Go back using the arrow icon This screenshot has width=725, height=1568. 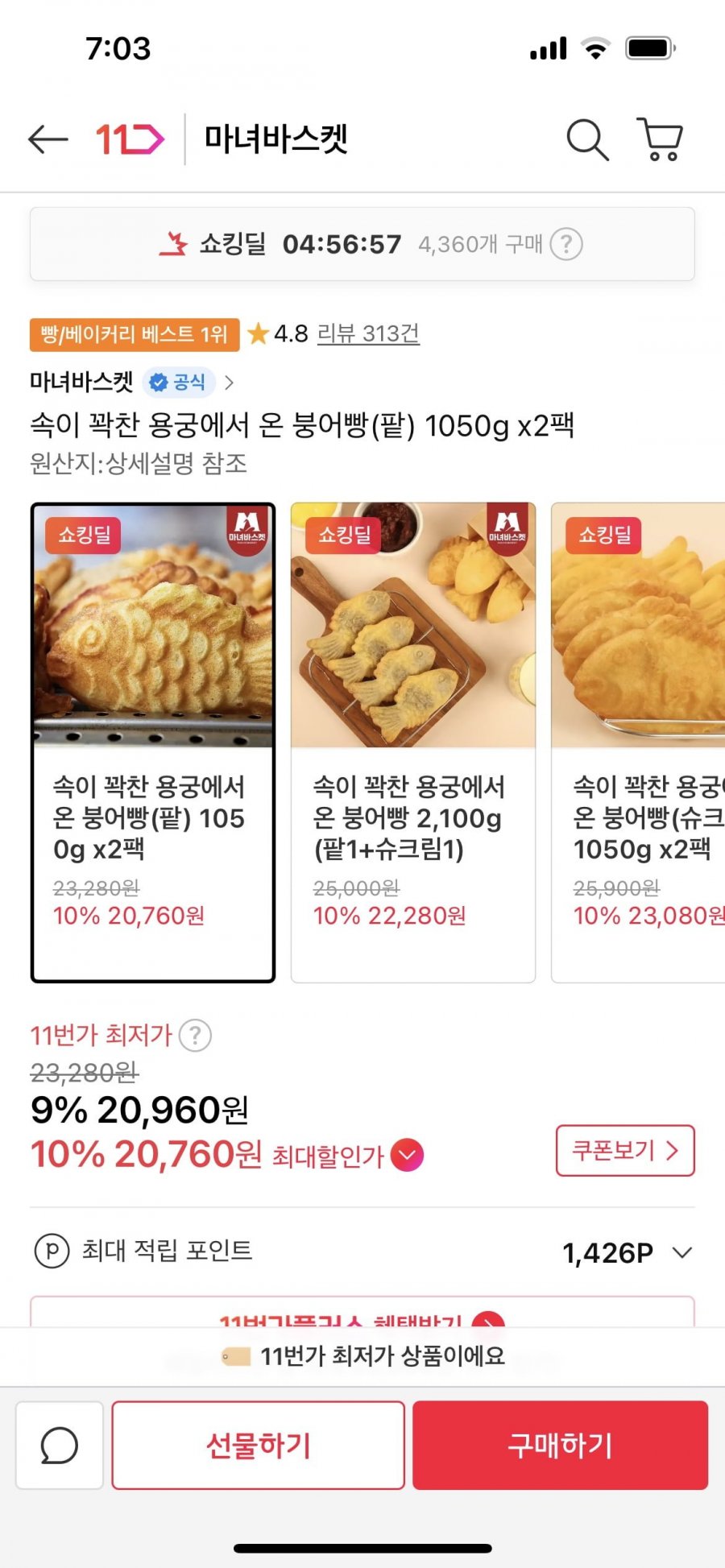pos(48,139)
